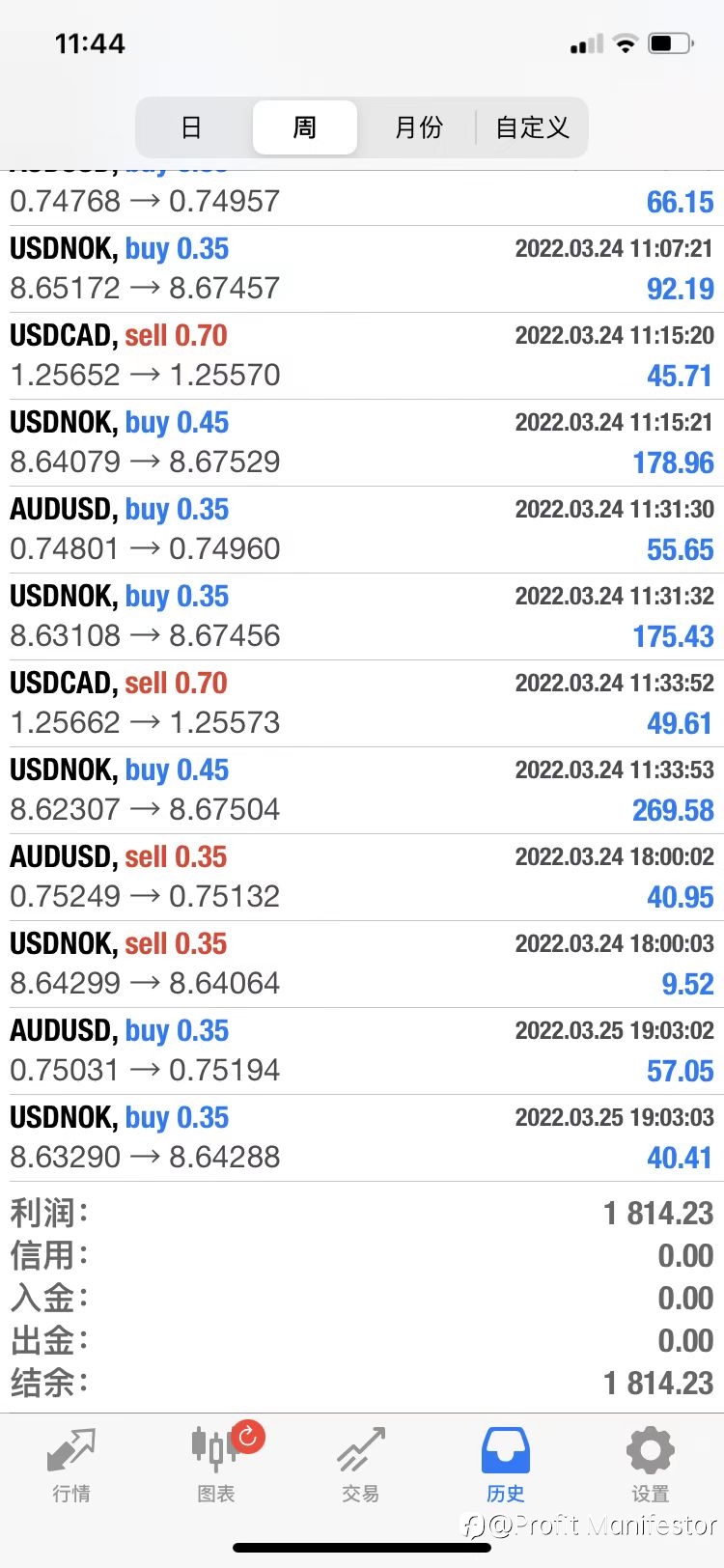Image resolution: width=724 pixels, height=1568 pixels.
Task: Go to the 图表 chart tab
Action: (216, 1465)
